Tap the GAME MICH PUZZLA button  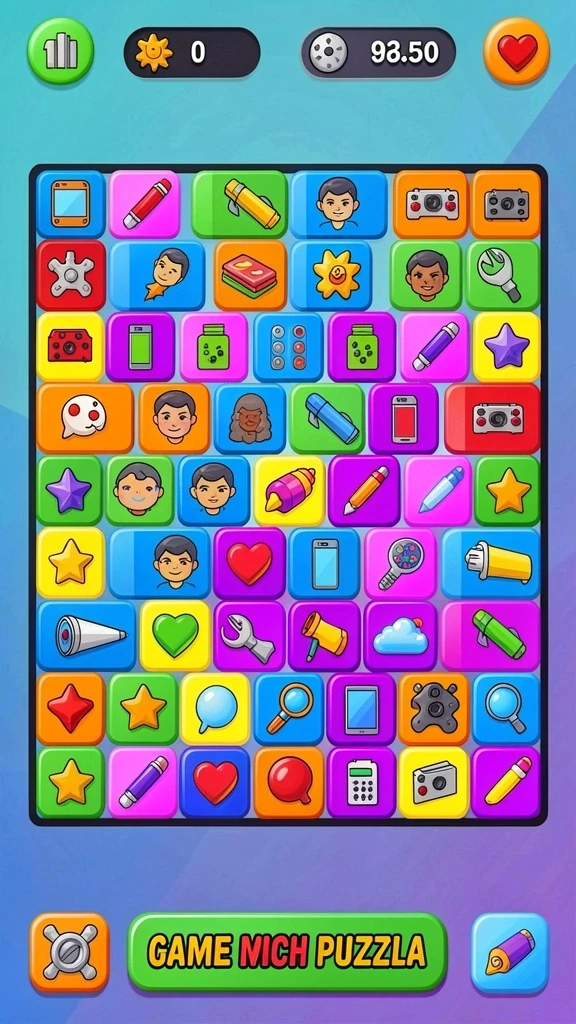tap(287, 952)
